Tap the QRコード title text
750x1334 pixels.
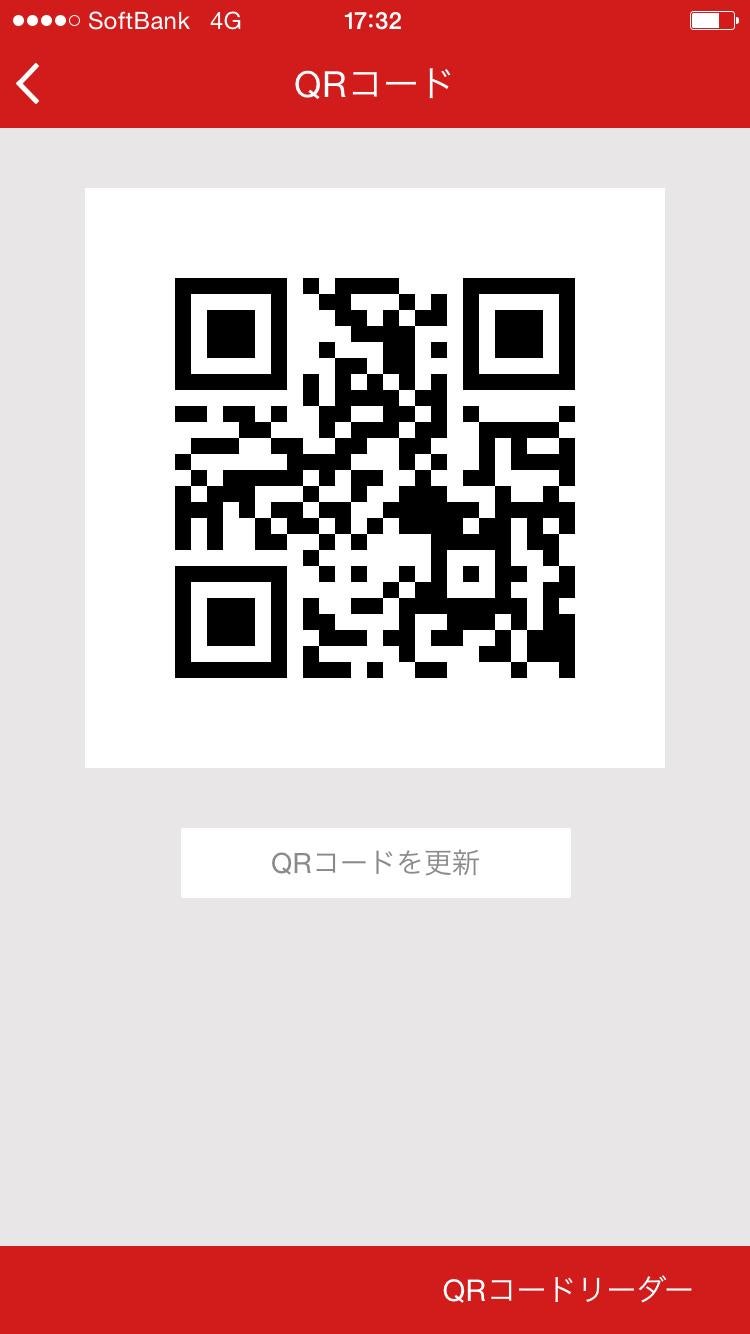coord(375,84)
